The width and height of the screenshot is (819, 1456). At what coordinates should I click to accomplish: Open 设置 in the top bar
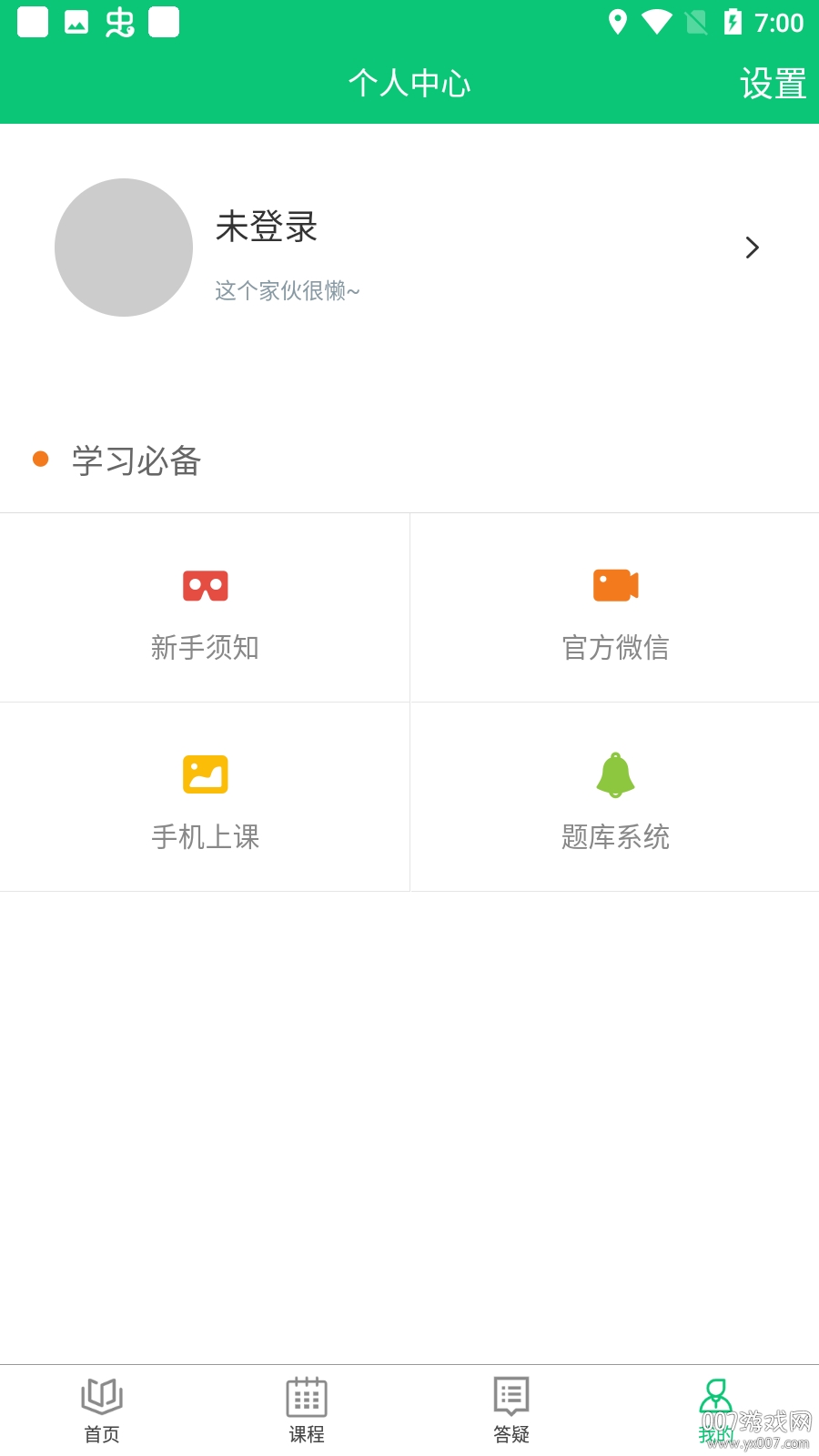click(773, 84)
